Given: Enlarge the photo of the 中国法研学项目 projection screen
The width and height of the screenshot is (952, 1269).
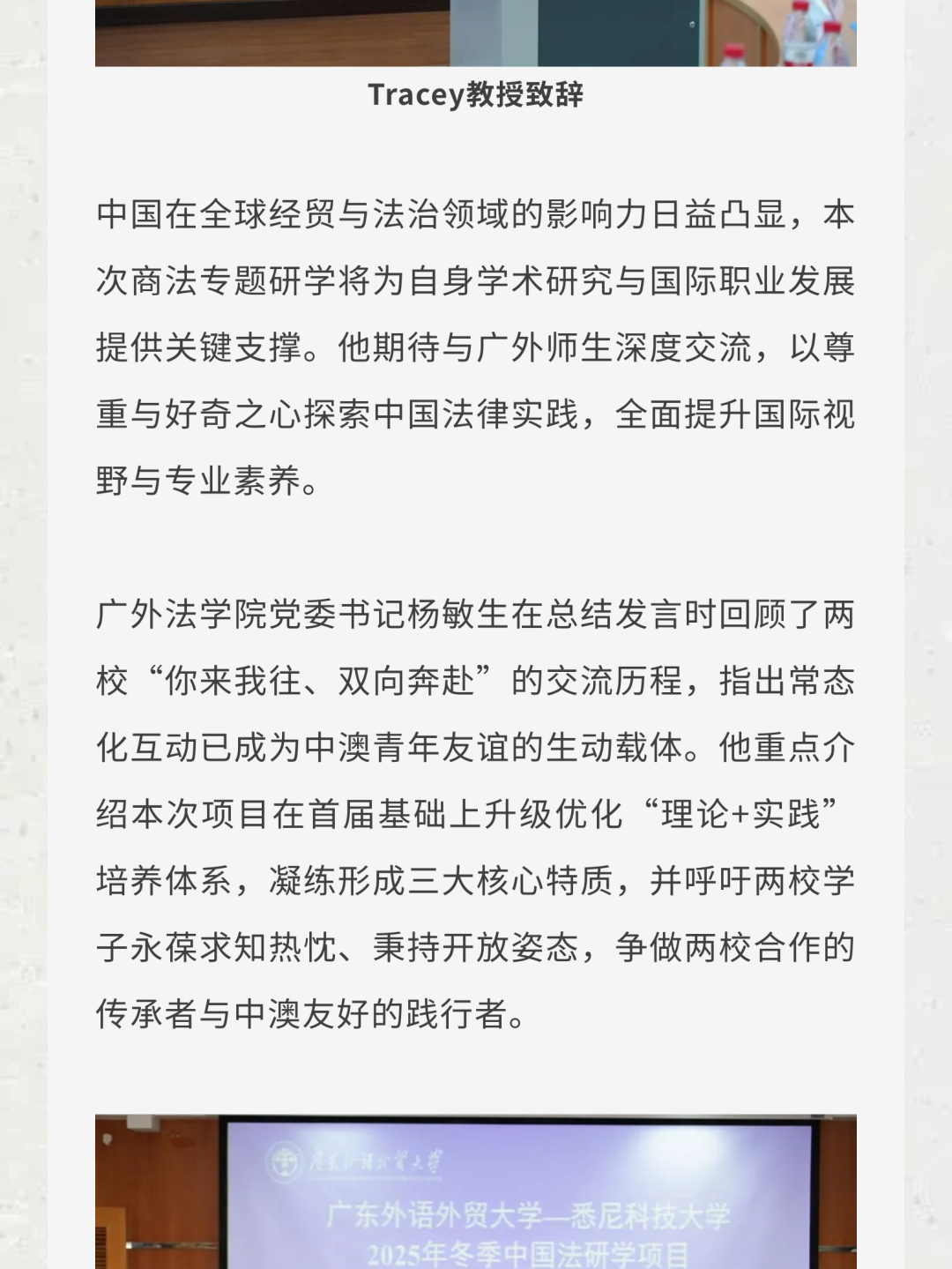Looking at the screenshot, I should pos(475,1192).
